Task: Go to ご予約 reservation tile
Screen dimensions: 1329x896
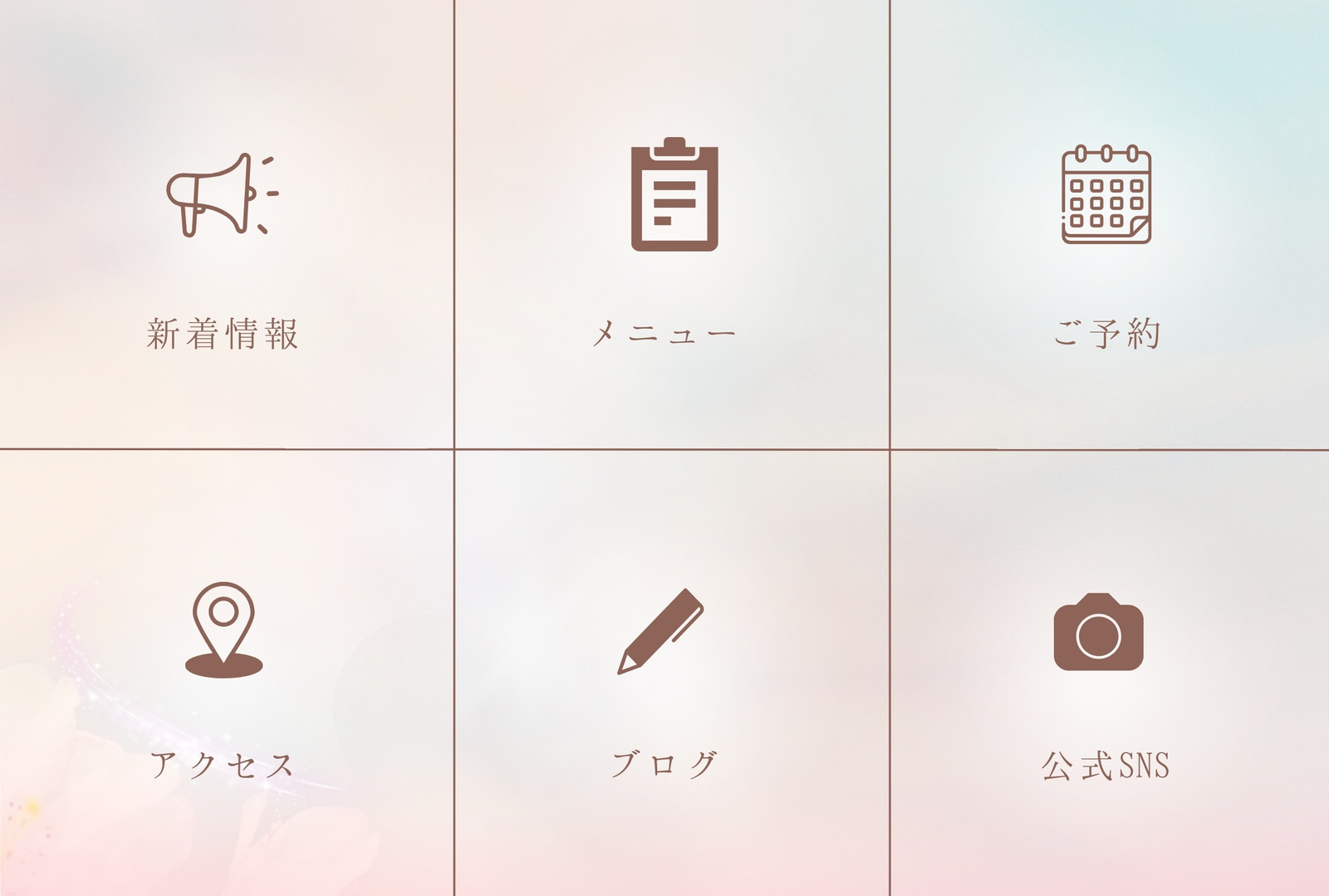Action: tap(1110, 224)
